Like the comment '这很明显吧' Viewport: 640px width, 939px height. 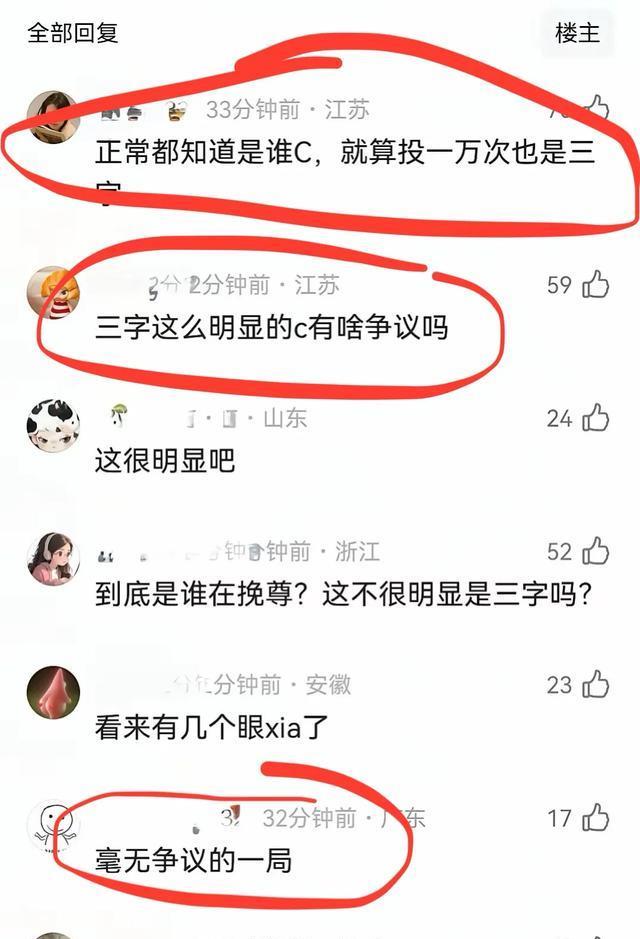(596, 418)
